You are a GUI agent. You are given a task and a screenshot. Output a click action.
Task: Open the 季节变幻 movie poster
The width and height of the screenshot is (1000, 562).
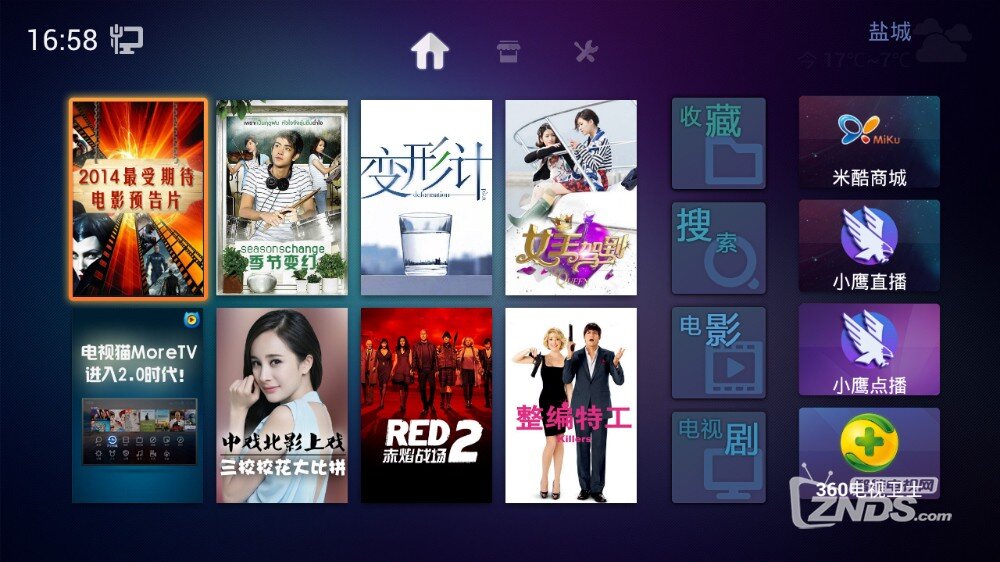[282, 198]
